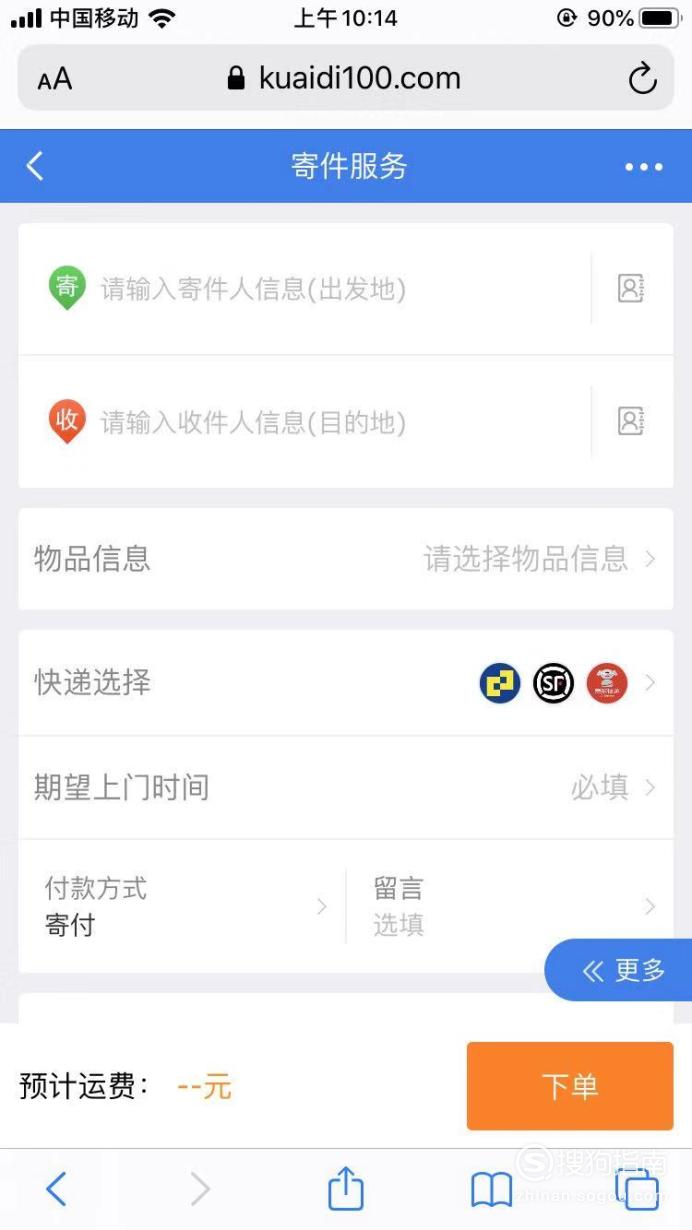The width and height of the screenshot is (692, 1230).
Task: Open 快递选择 courier selection
Action: 346,683
